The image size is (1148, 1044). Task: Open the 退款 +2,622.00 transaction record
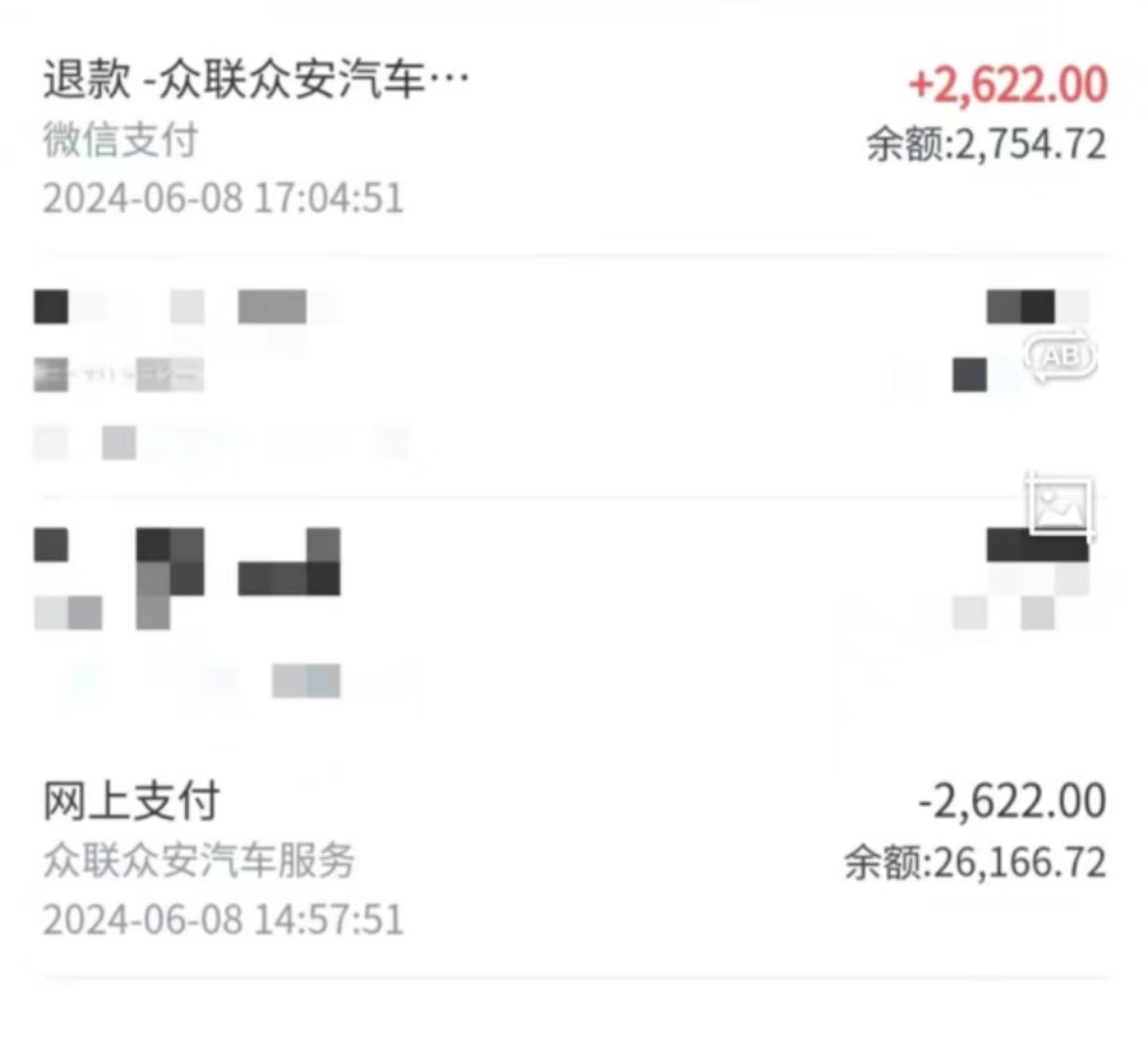[x=574, y=138]
